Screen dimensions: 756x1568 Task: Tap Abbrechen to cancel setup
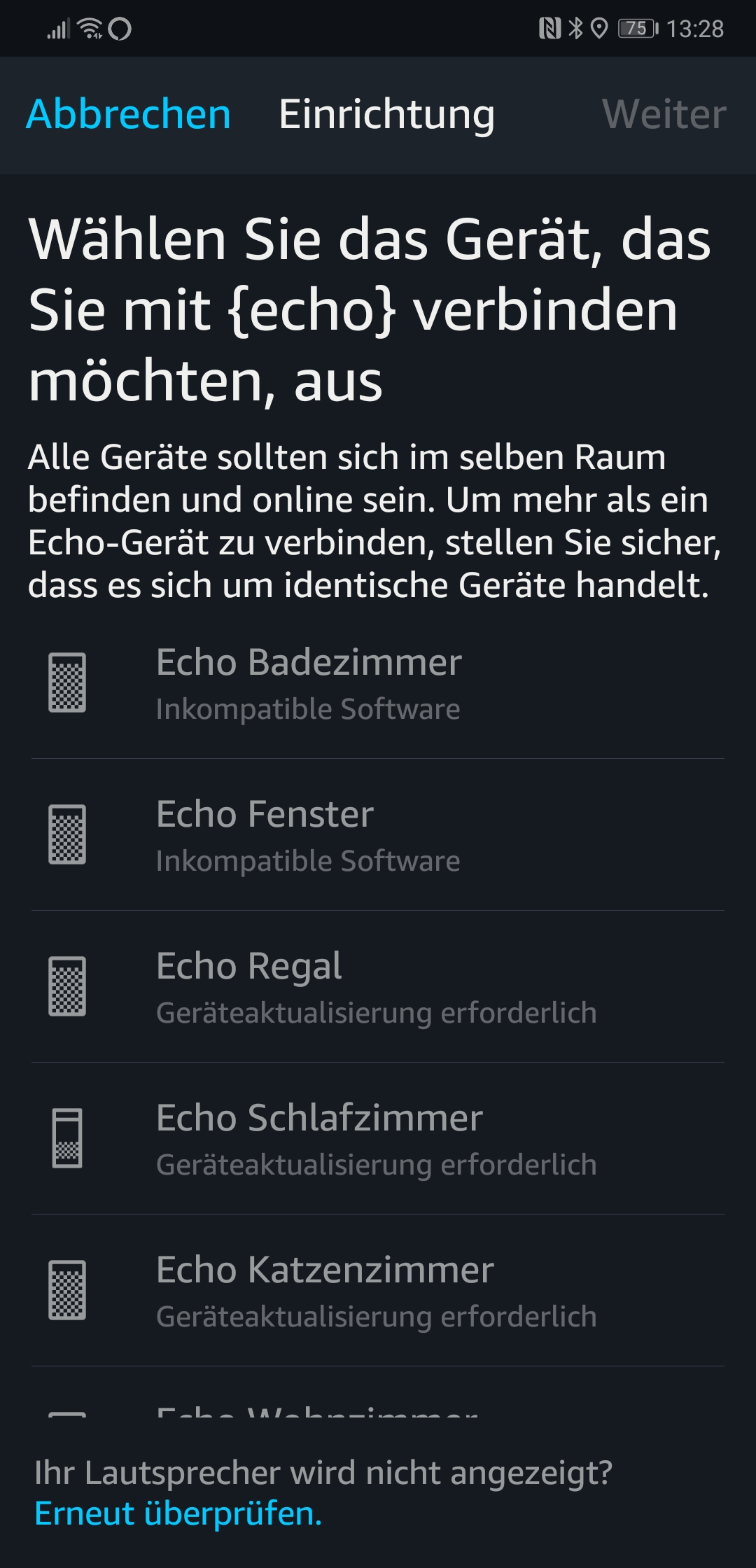[x=129, y=114]
